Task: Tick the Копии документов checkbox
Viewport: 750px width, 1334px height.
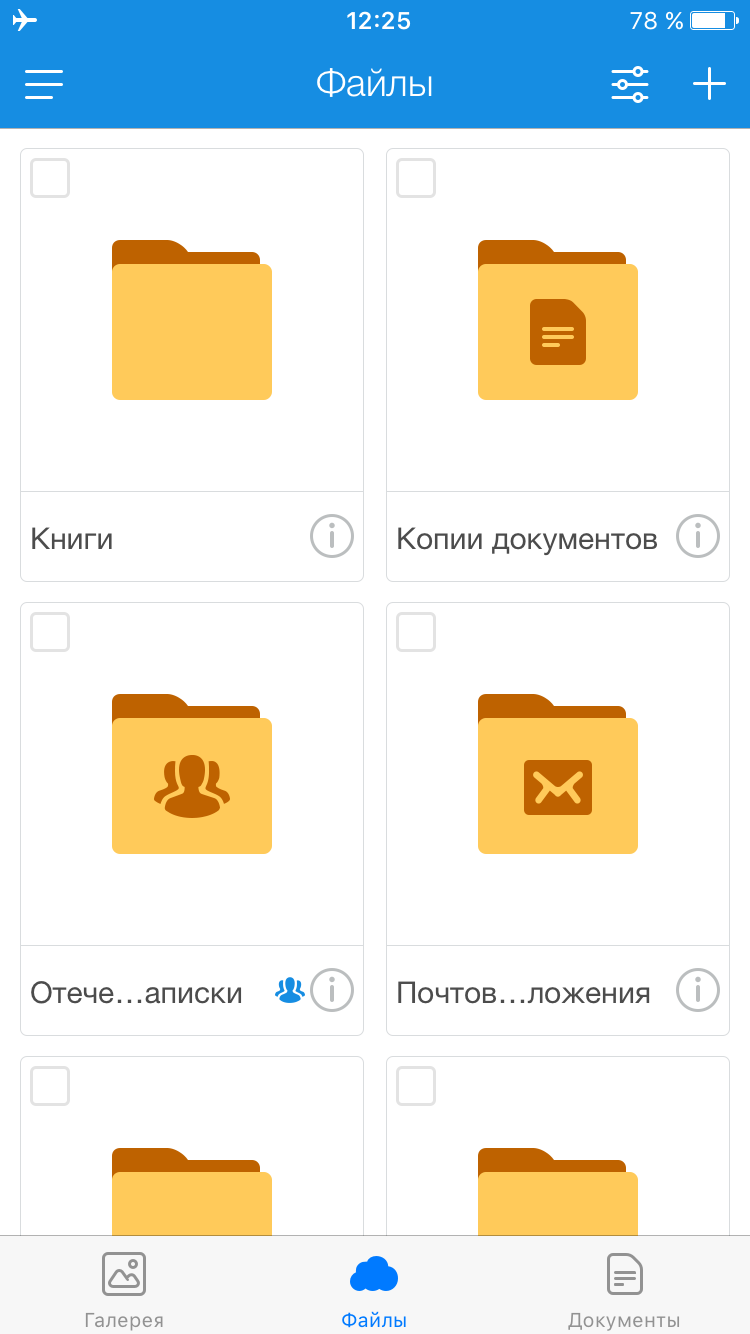Action: point(416,178)
